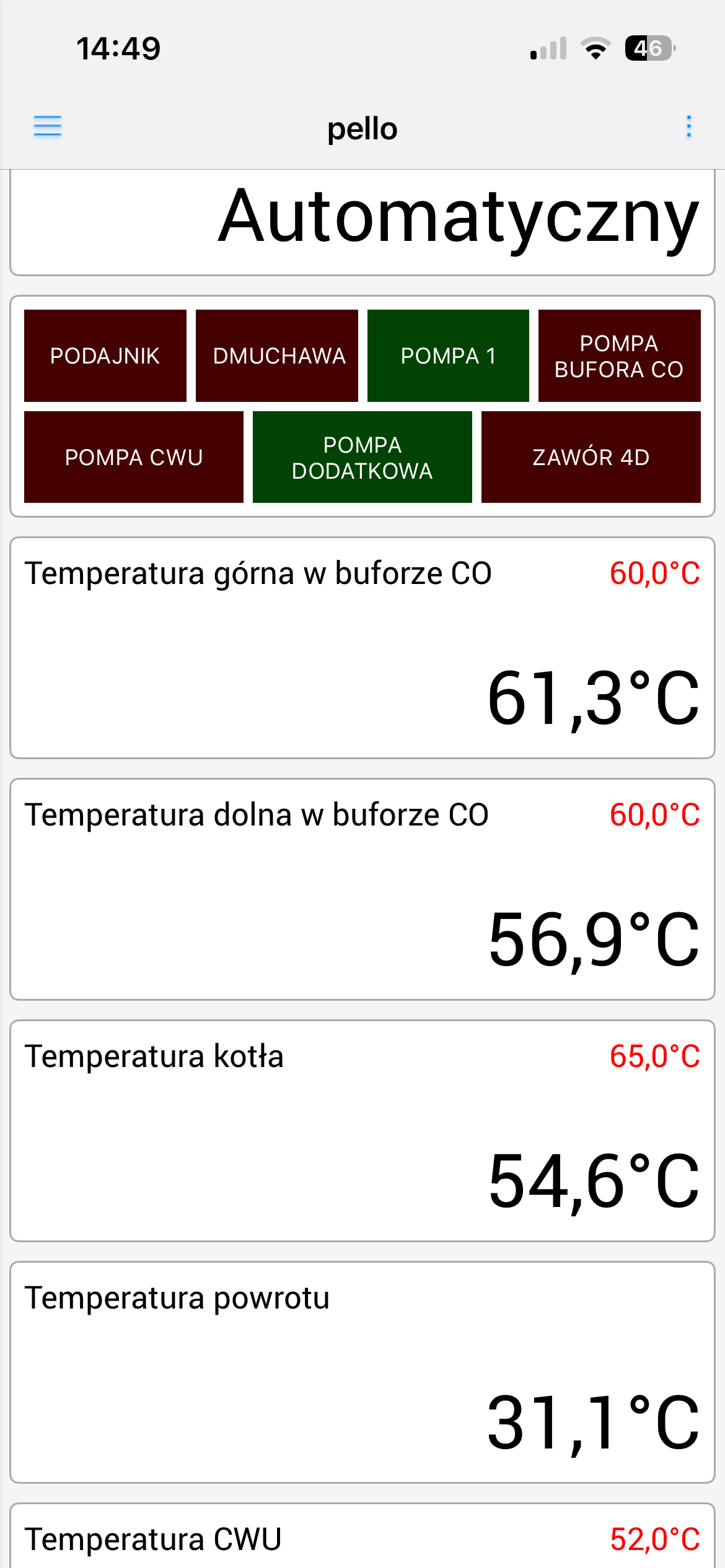
Task: Tap the POMPA BUFORA CO button
Action: pyautogui.click(x=619, y=356)
